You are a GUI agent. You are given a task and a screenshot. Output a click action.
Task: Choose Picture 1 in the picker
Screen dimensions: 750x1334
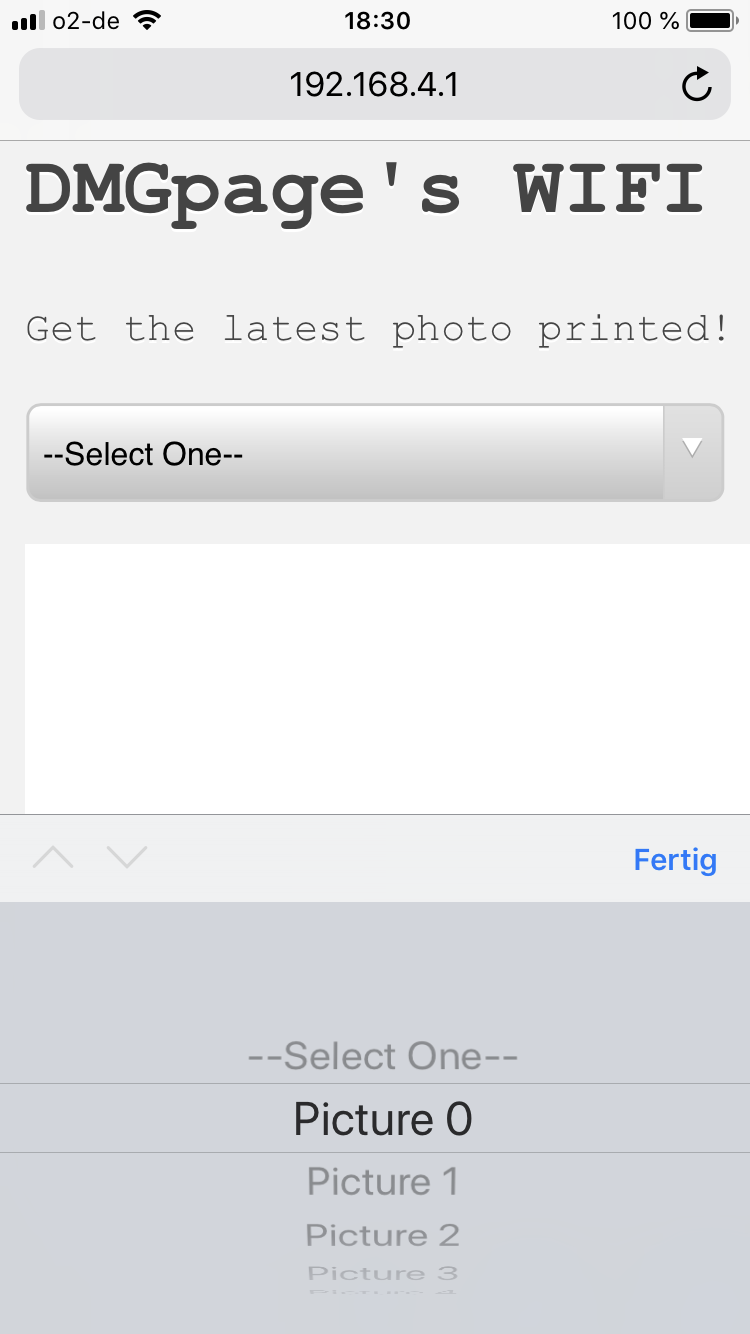(x=383, y=1182)
